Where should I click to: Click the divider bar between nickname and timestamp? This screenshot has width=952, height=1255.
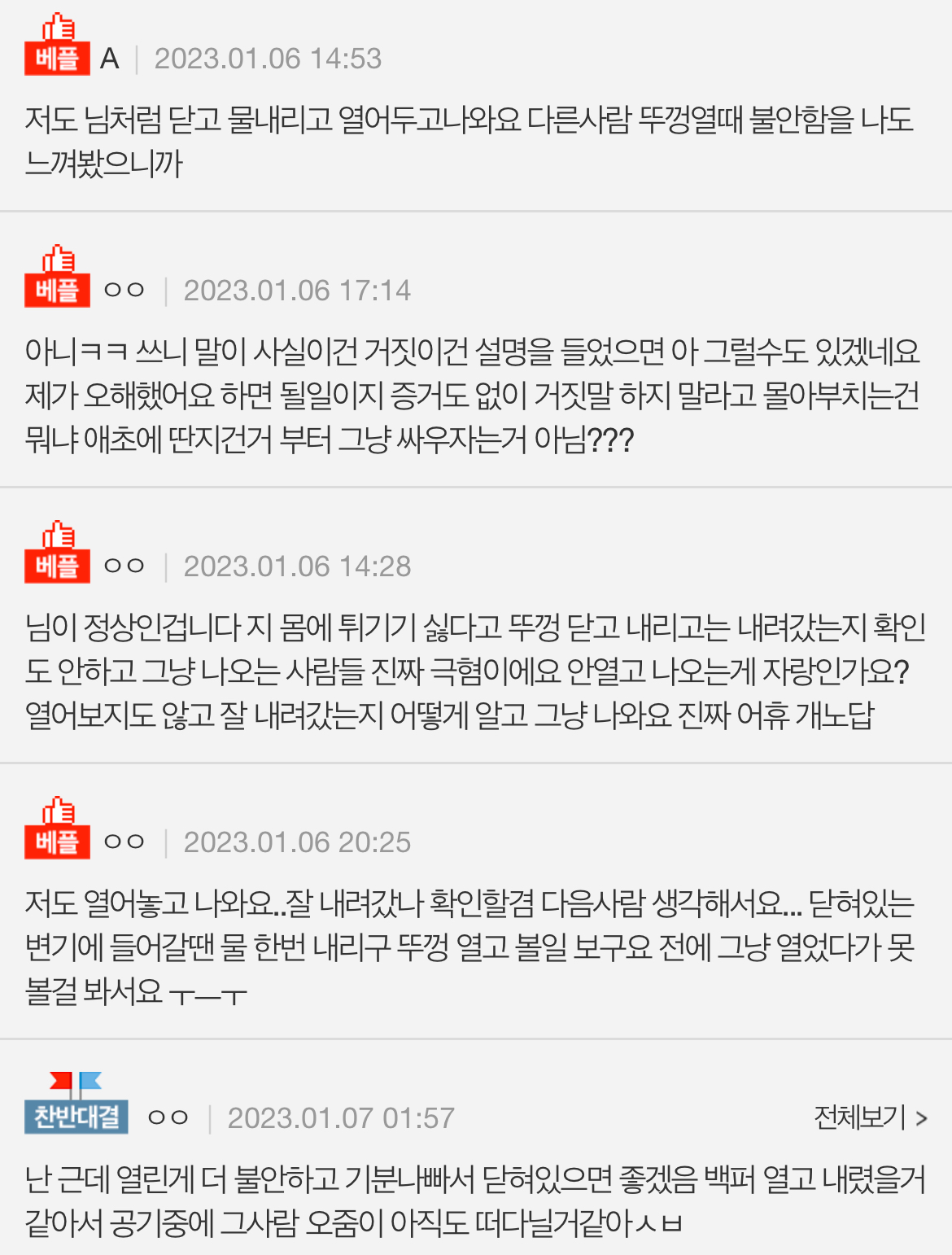[x=138, y=58]
